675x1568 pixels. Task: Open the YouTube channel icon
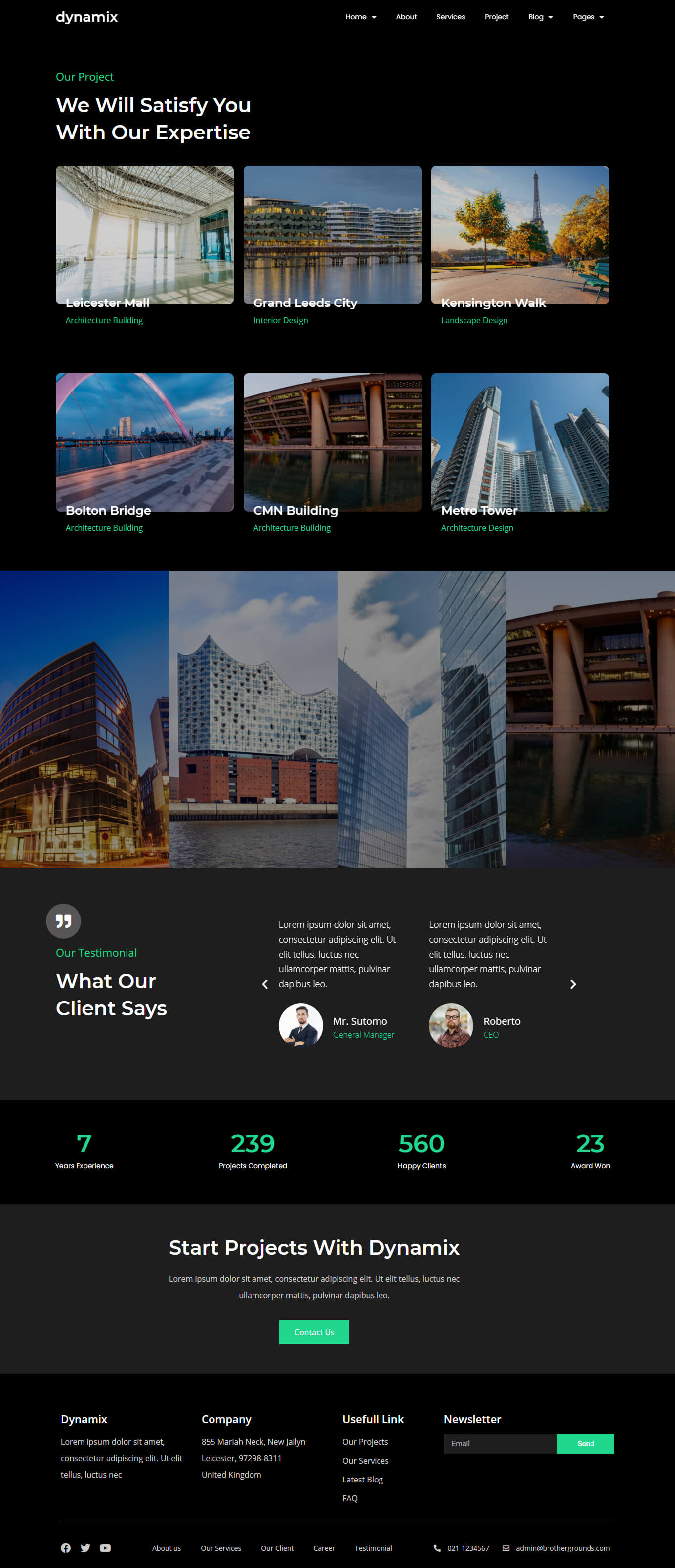pyautogui.click(x=105, y=1548)
